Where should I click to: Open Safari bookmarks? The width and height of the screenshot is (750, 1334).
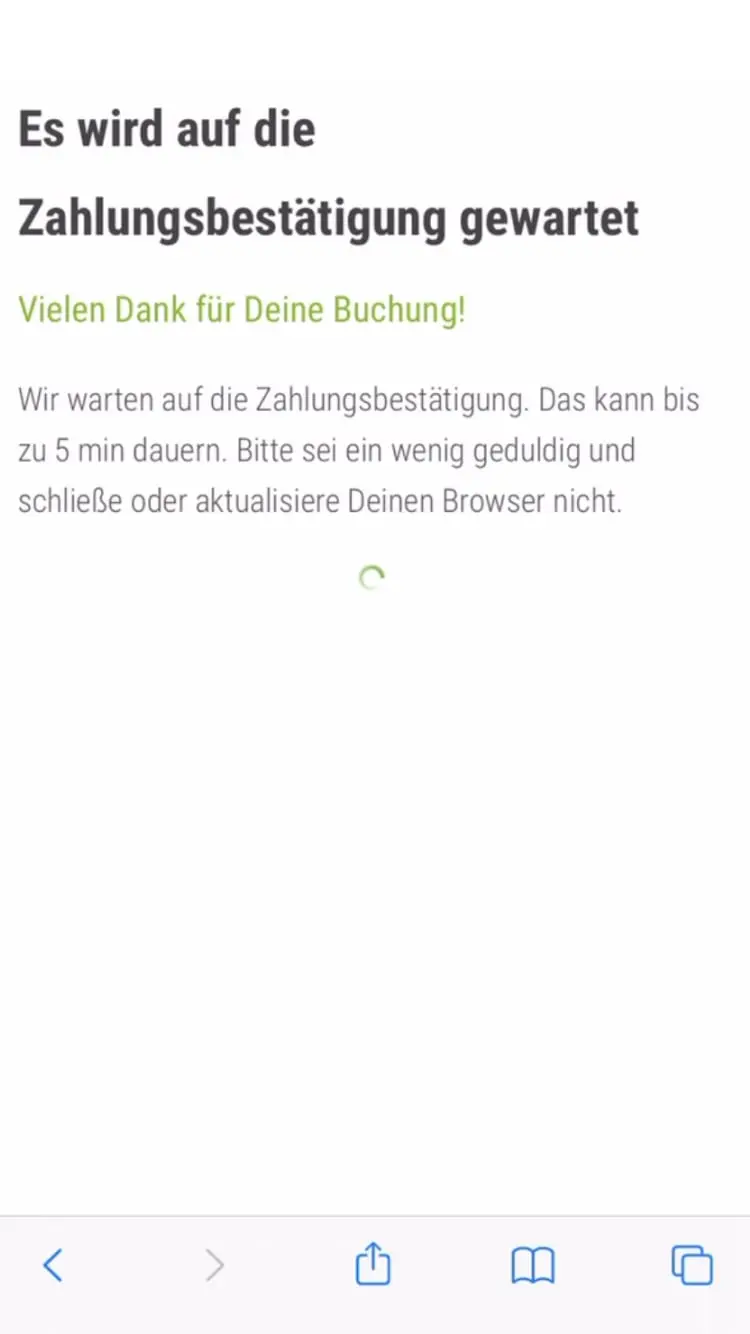(532, 1266)
